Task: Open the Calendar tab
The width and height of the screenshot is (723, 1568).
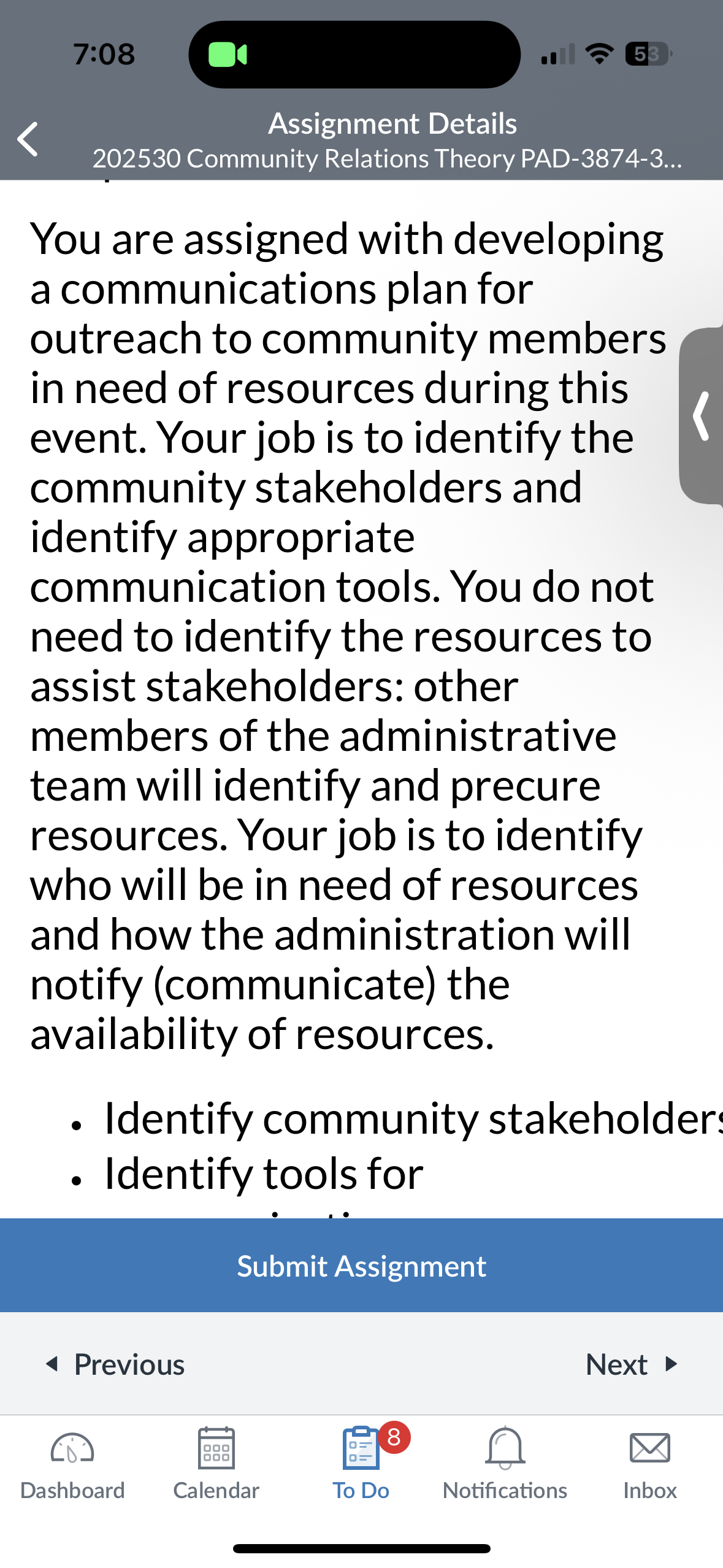Action: pos(216,1464)
